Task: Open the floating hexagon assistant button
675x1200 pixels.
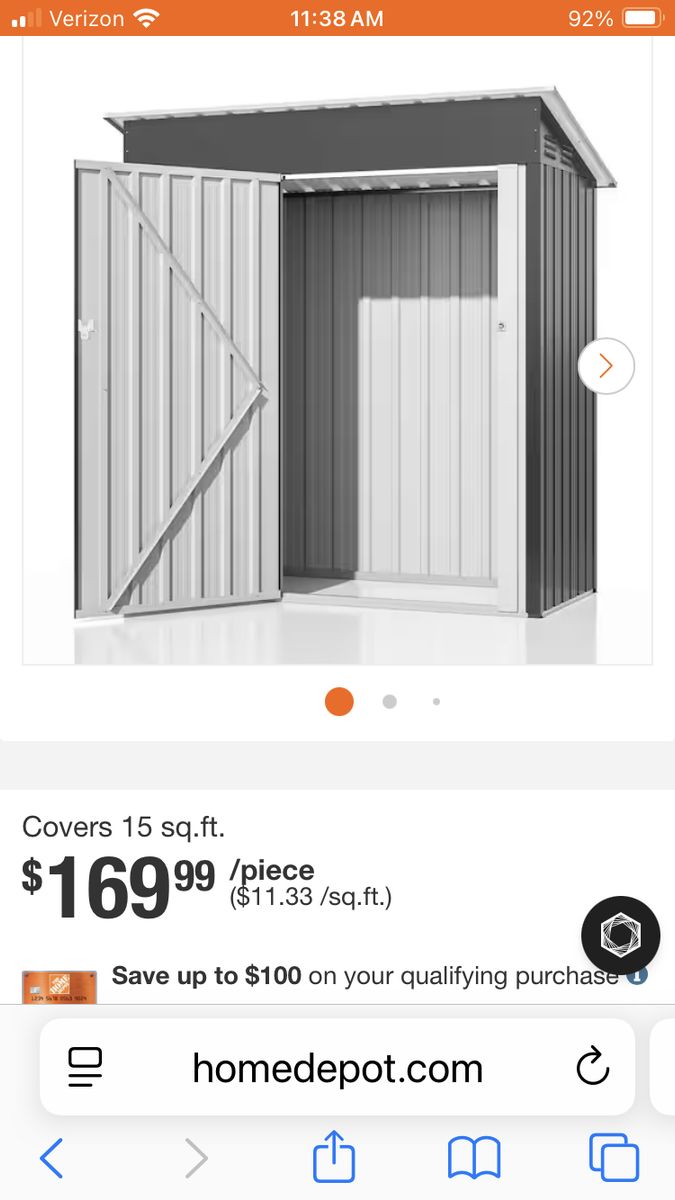Action: click(x=620, y=936)
